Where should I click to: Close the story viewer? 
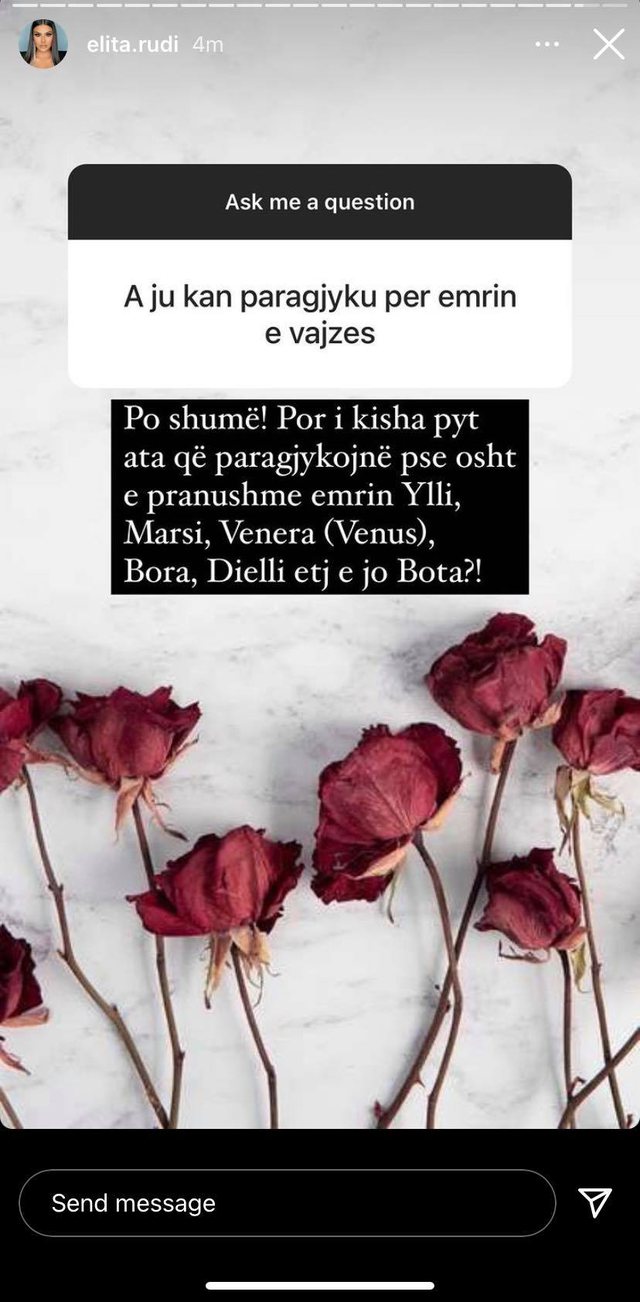(608, 44)
